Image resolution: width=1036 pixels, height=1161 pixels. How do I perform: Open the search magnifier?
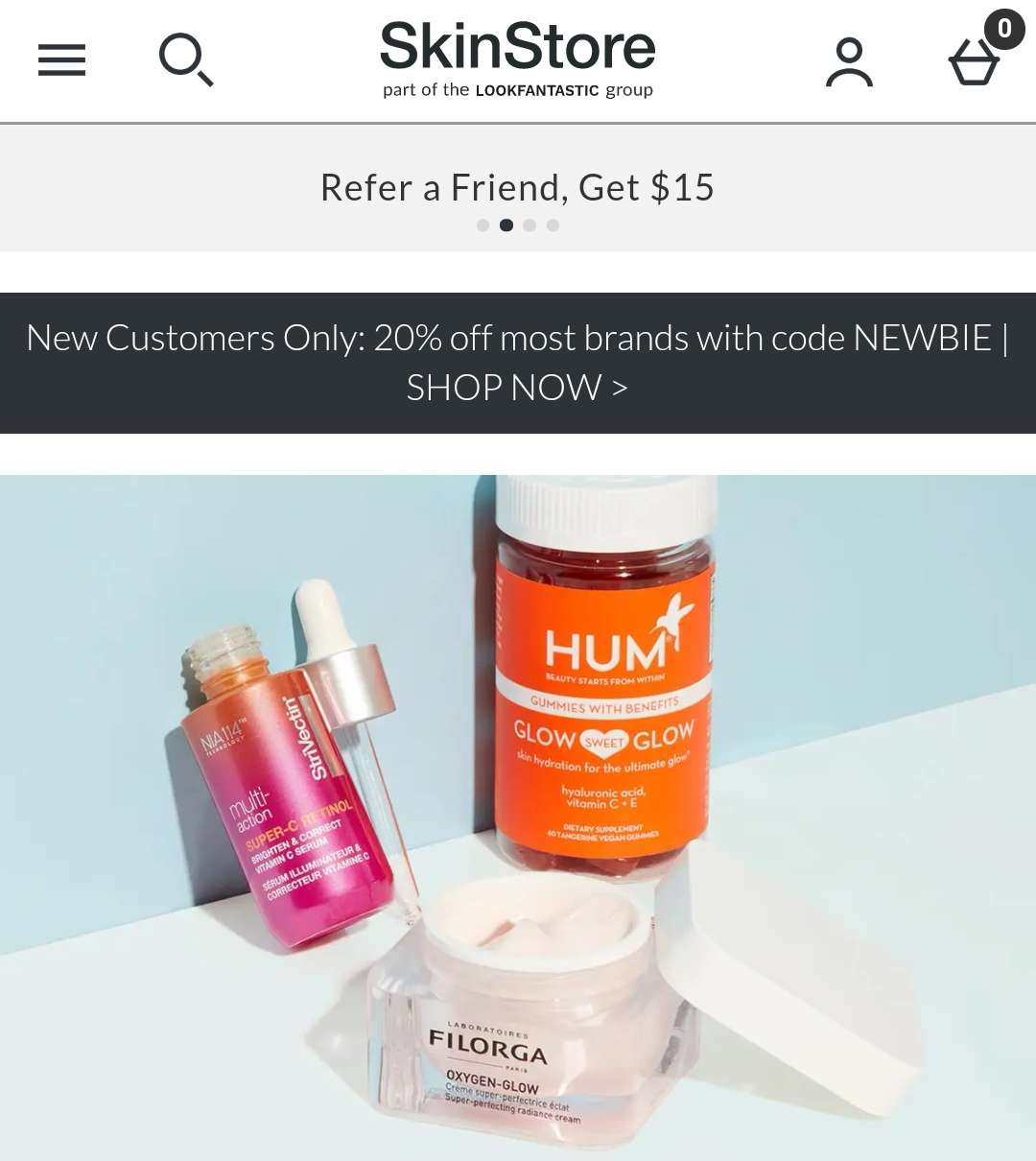pos(185,60)
